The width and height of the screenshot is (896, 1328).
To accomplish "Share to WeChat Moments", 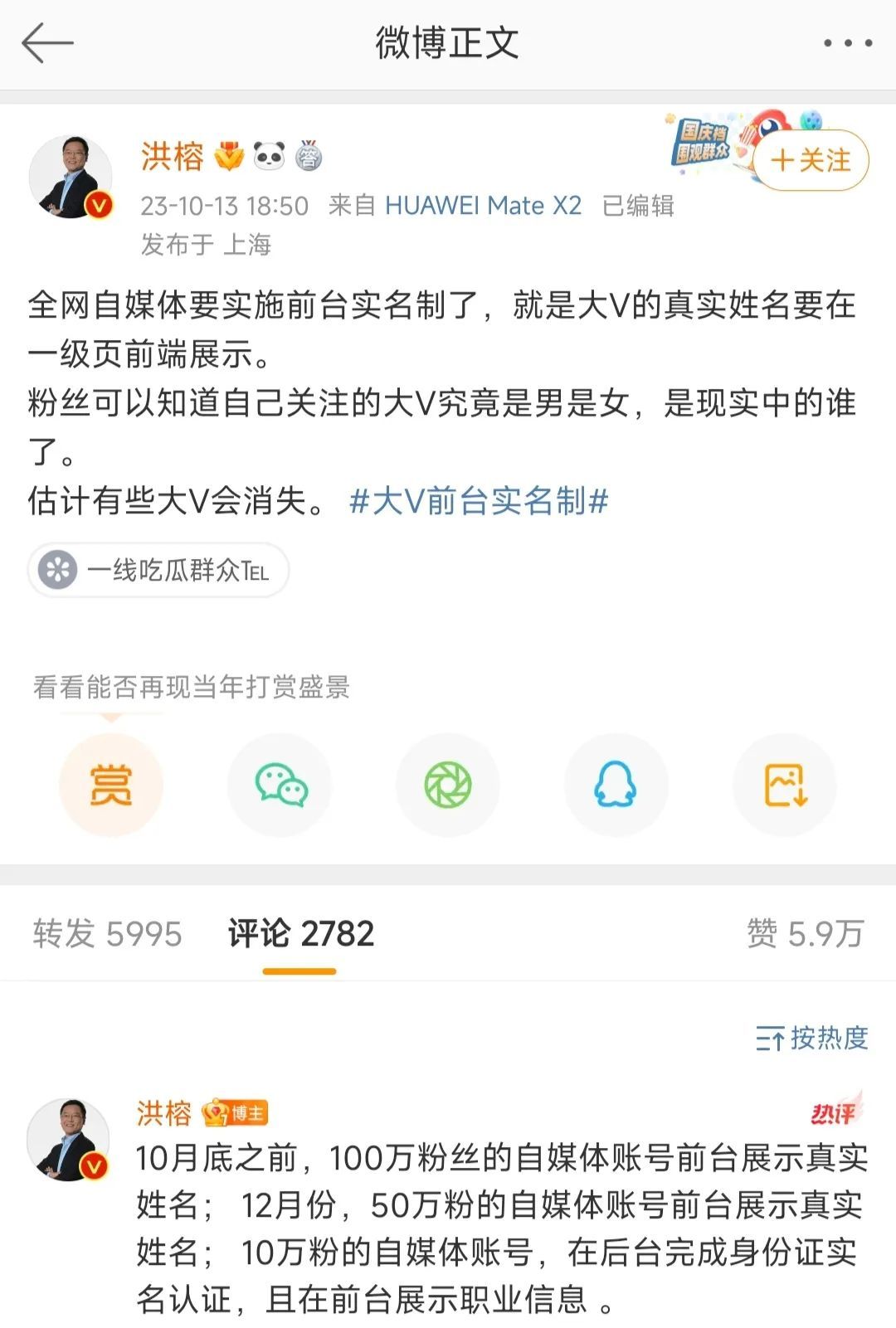I will pyautogui.click(x=448, y=785).
